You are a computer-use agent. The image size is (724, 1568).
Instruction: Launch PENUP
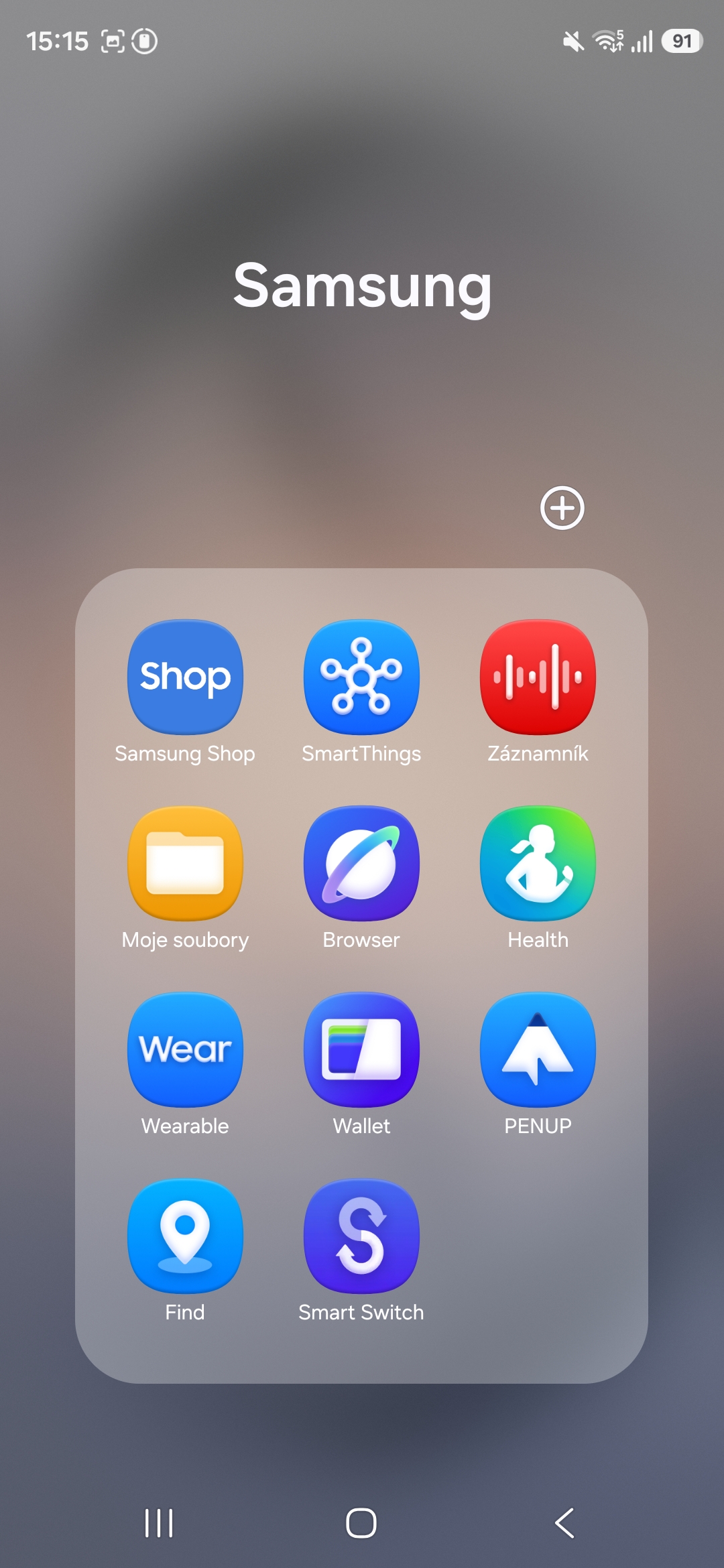coord(538,1049)
